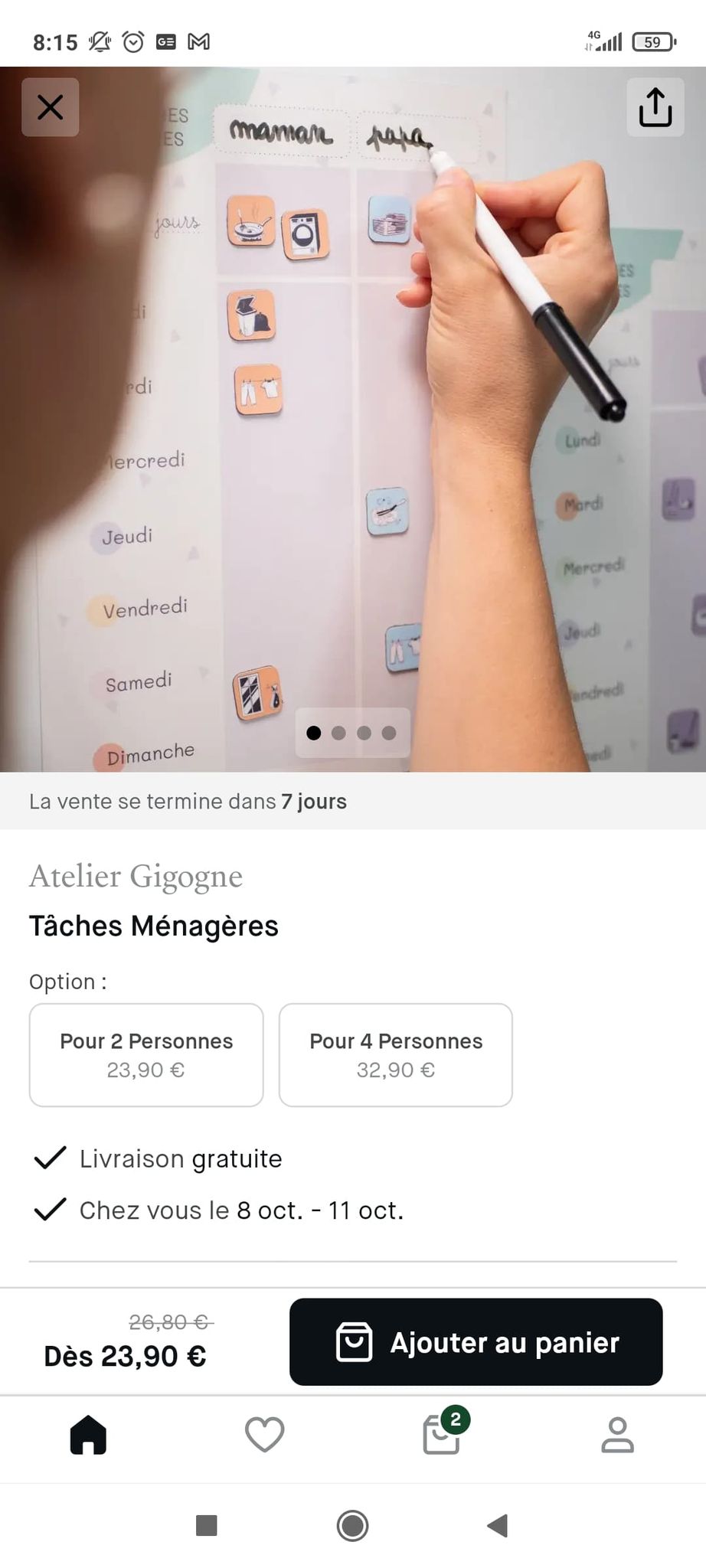
Task: Open the favorites heart tab
Action: 265,1434
